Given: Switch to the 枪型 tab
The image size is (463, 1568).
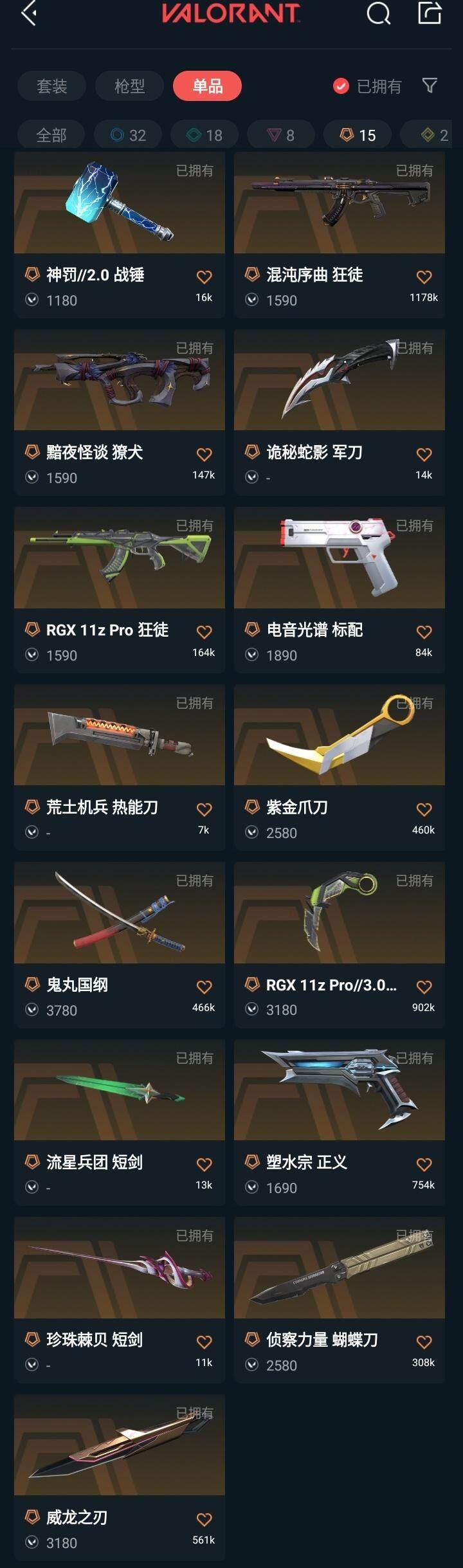Looking at the screenshot, I should pos(129,86).
